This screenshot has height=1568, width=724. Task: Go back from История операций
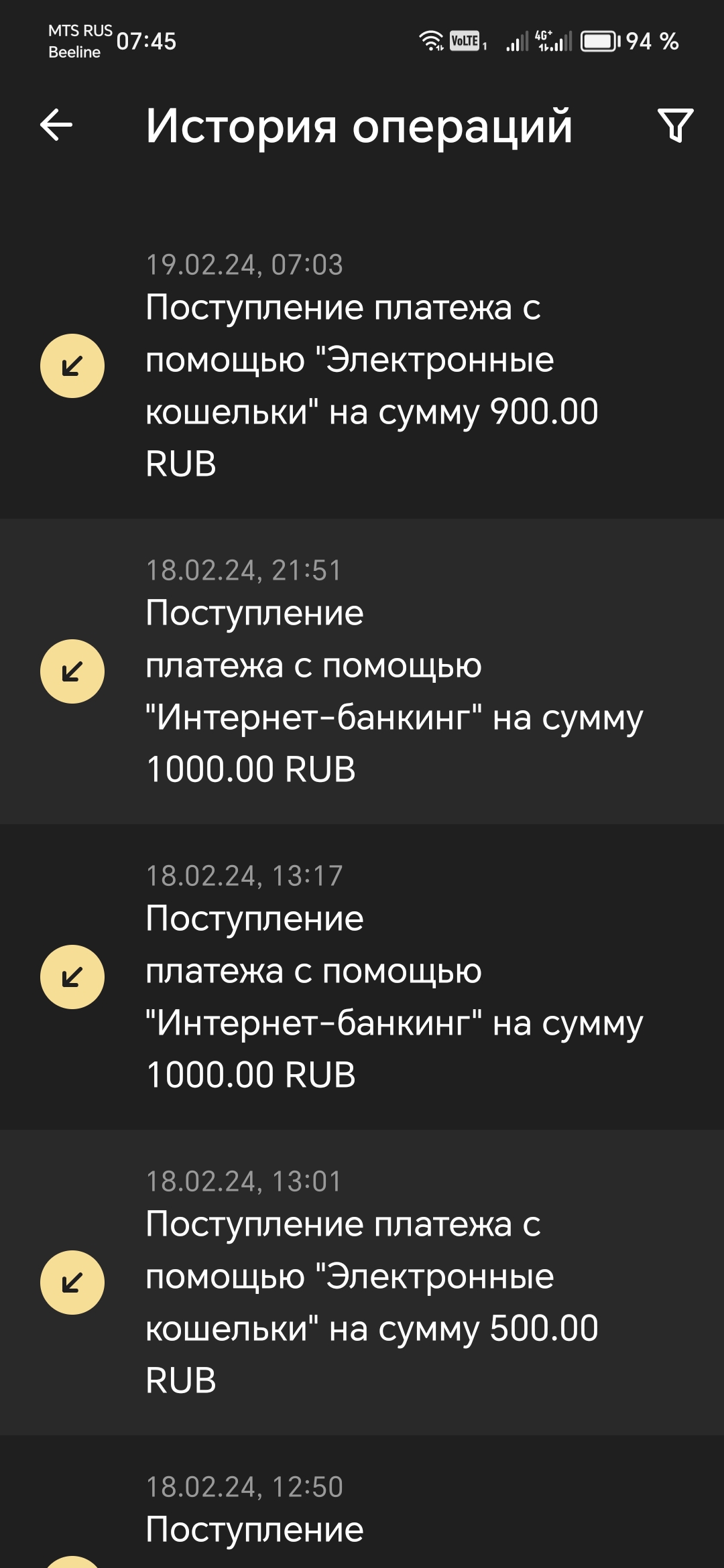coord(56,125)
